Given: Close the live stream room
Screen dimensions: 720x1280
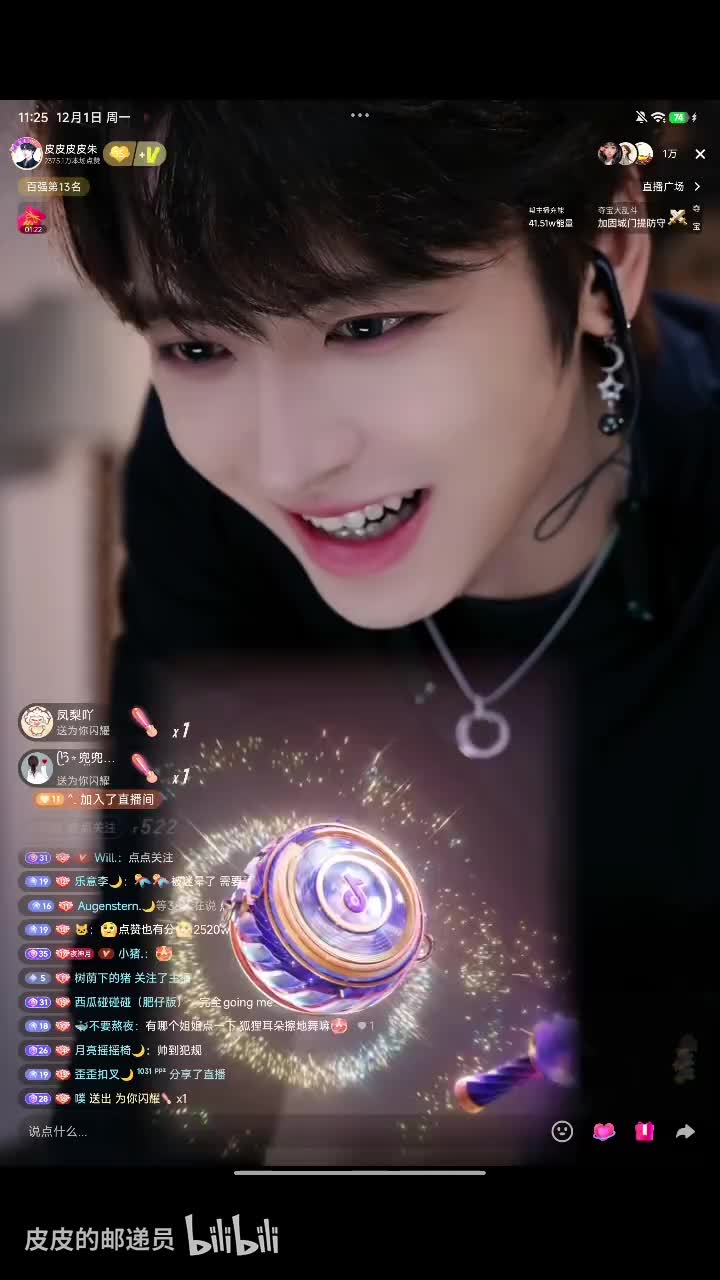Looking at the screenshot, I should (700, 154).
